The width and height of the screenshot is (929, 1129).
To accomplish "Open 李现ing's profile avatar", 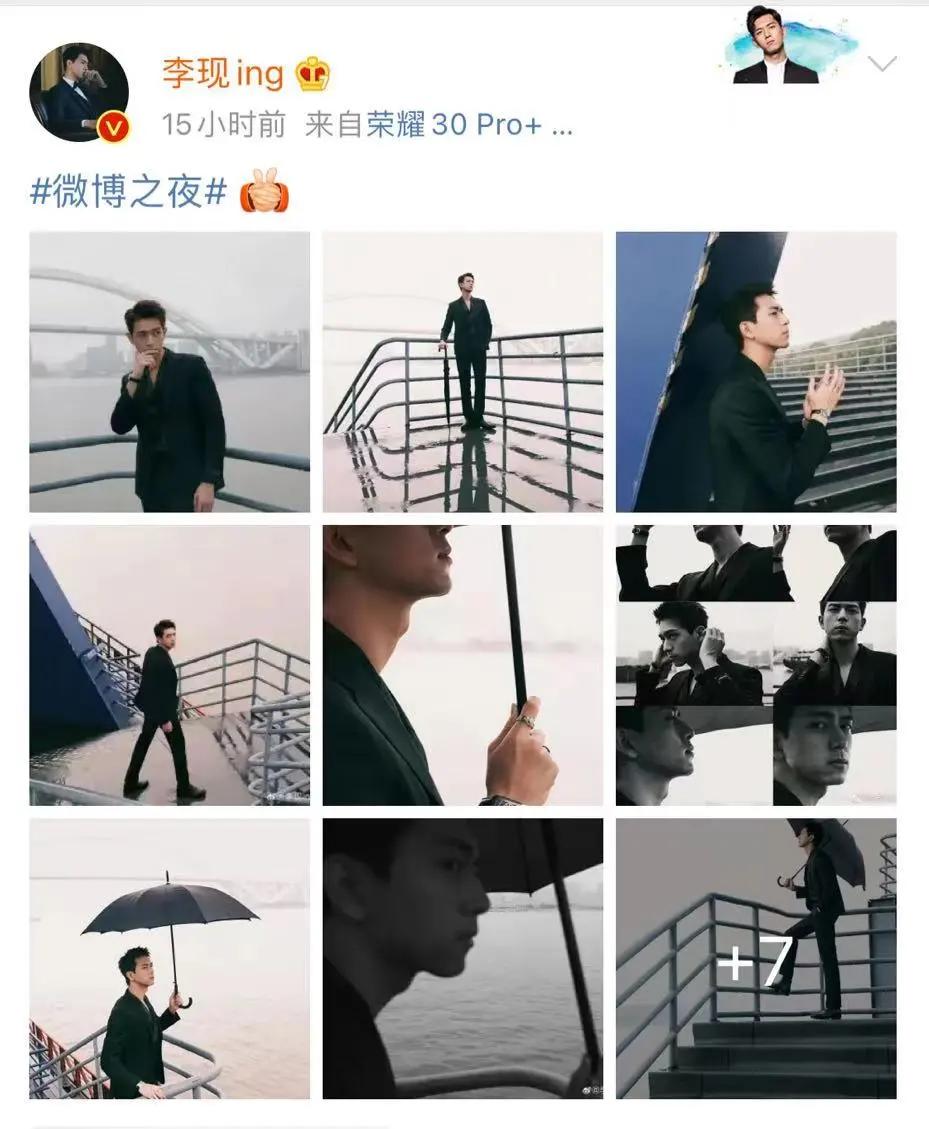I will click(x=79, y=92).
